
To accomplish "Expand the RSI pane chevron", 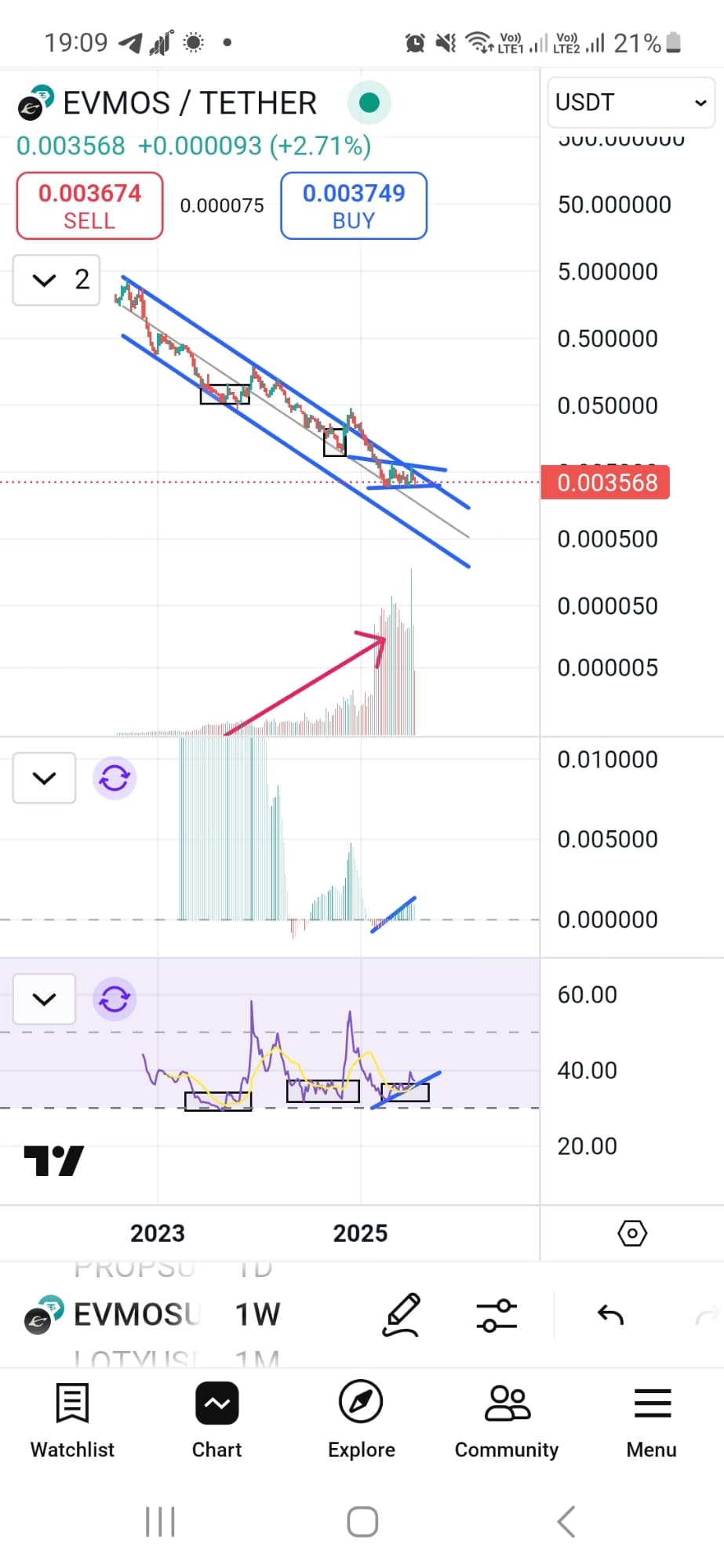I will point(45,999).
